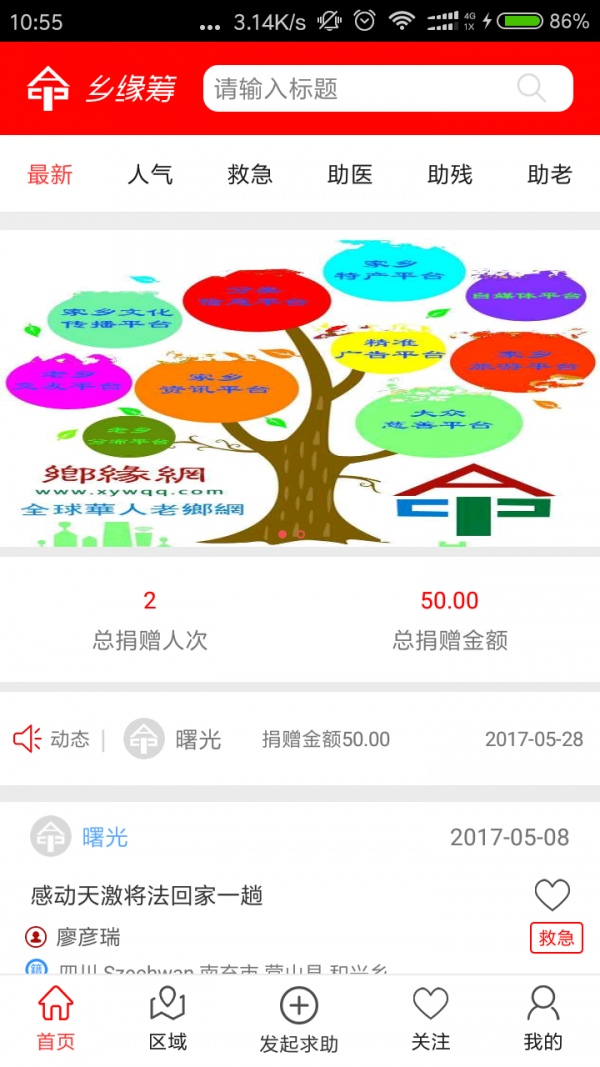Select the 助医 category tab
The height and width of the screenshot is (1067, 600).
(350, 174)
